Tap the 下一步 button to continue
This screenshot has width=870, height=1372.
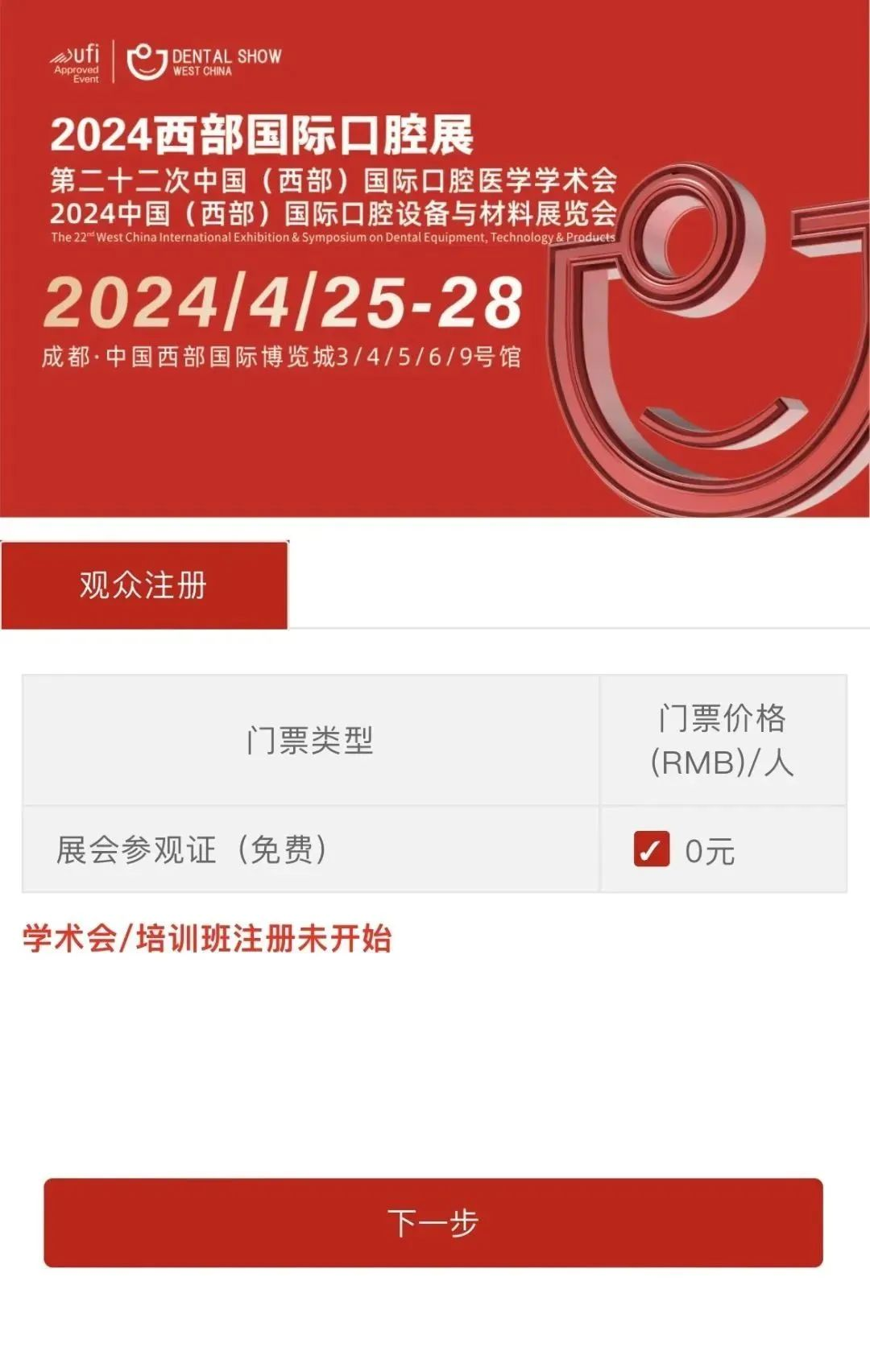[x=433, y=1222]
